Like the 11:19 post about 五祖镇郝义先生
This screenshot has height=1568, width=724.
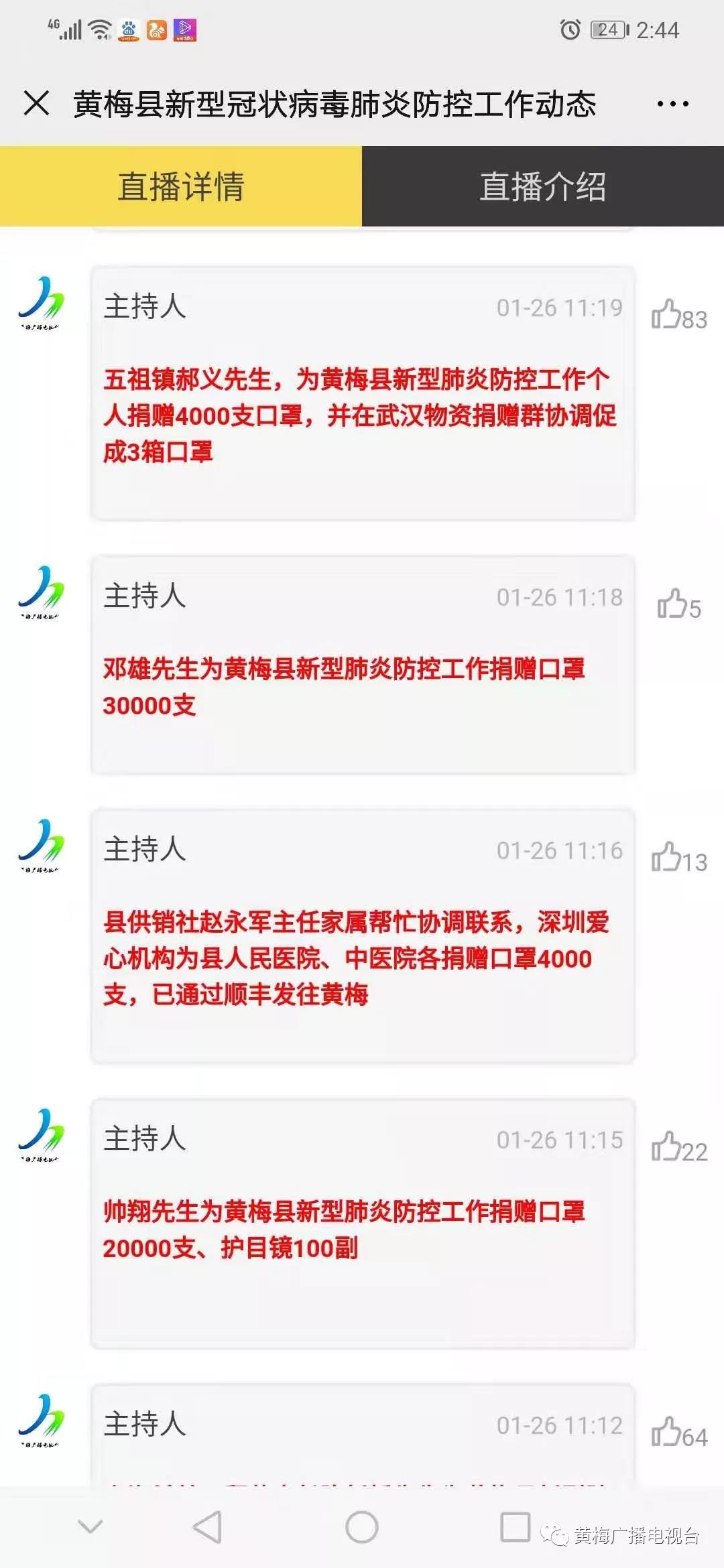click(666, 314)
